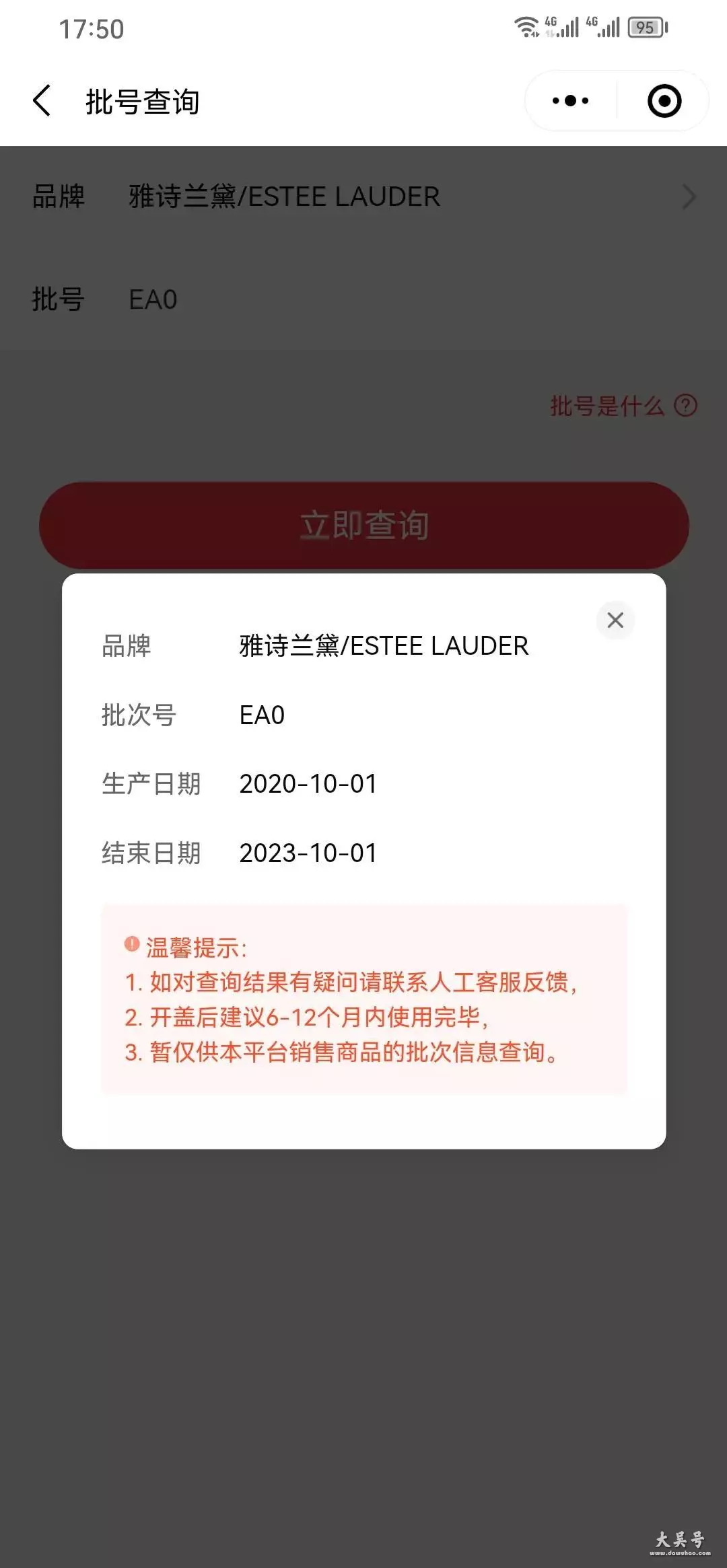Screen dimensions: 727x1568
Task: Open the mini program three-dot menu
Action: point(570,101)
